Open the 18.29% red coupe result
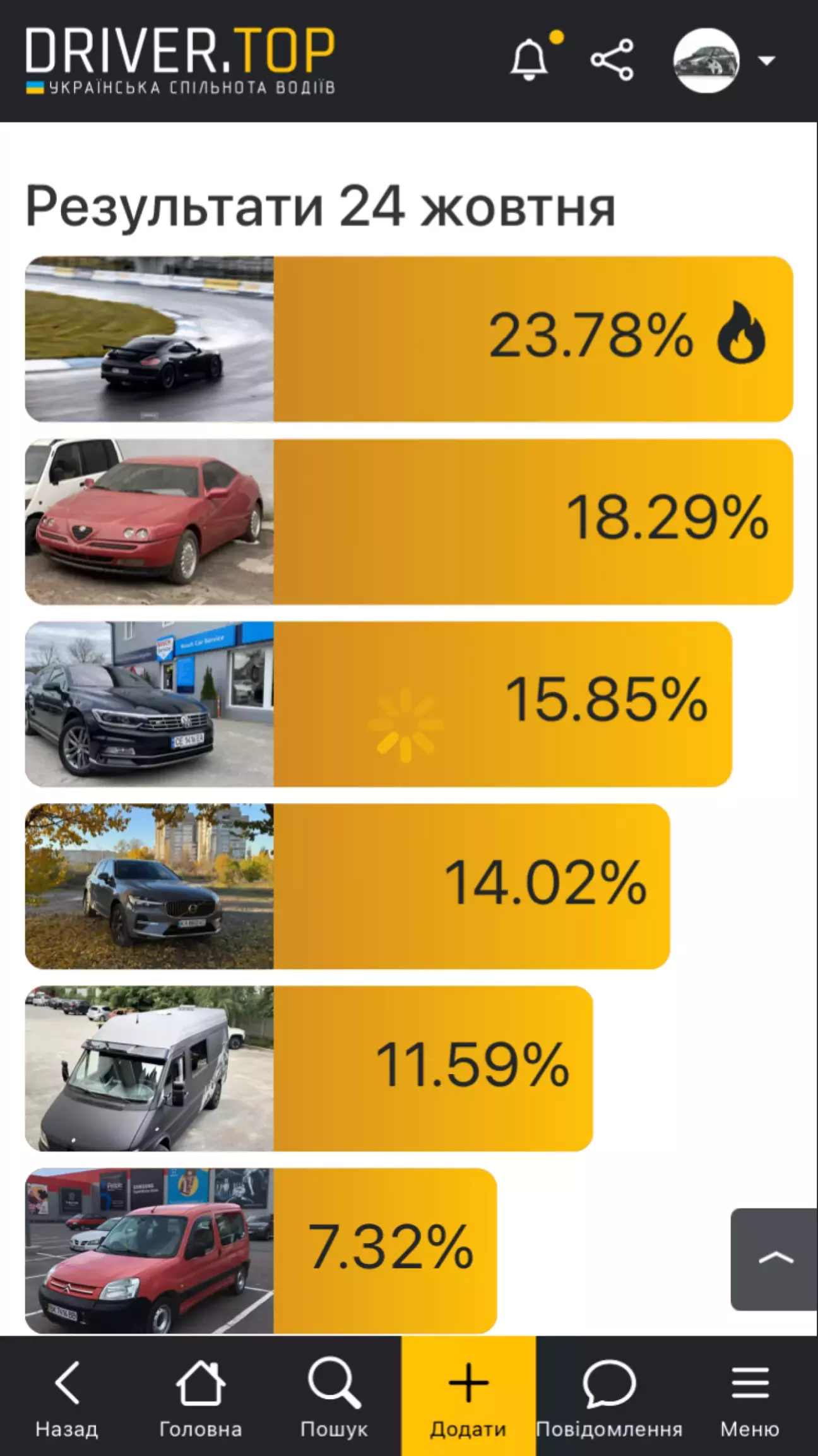The image size is (818, 1456). [x=408, y=522]
